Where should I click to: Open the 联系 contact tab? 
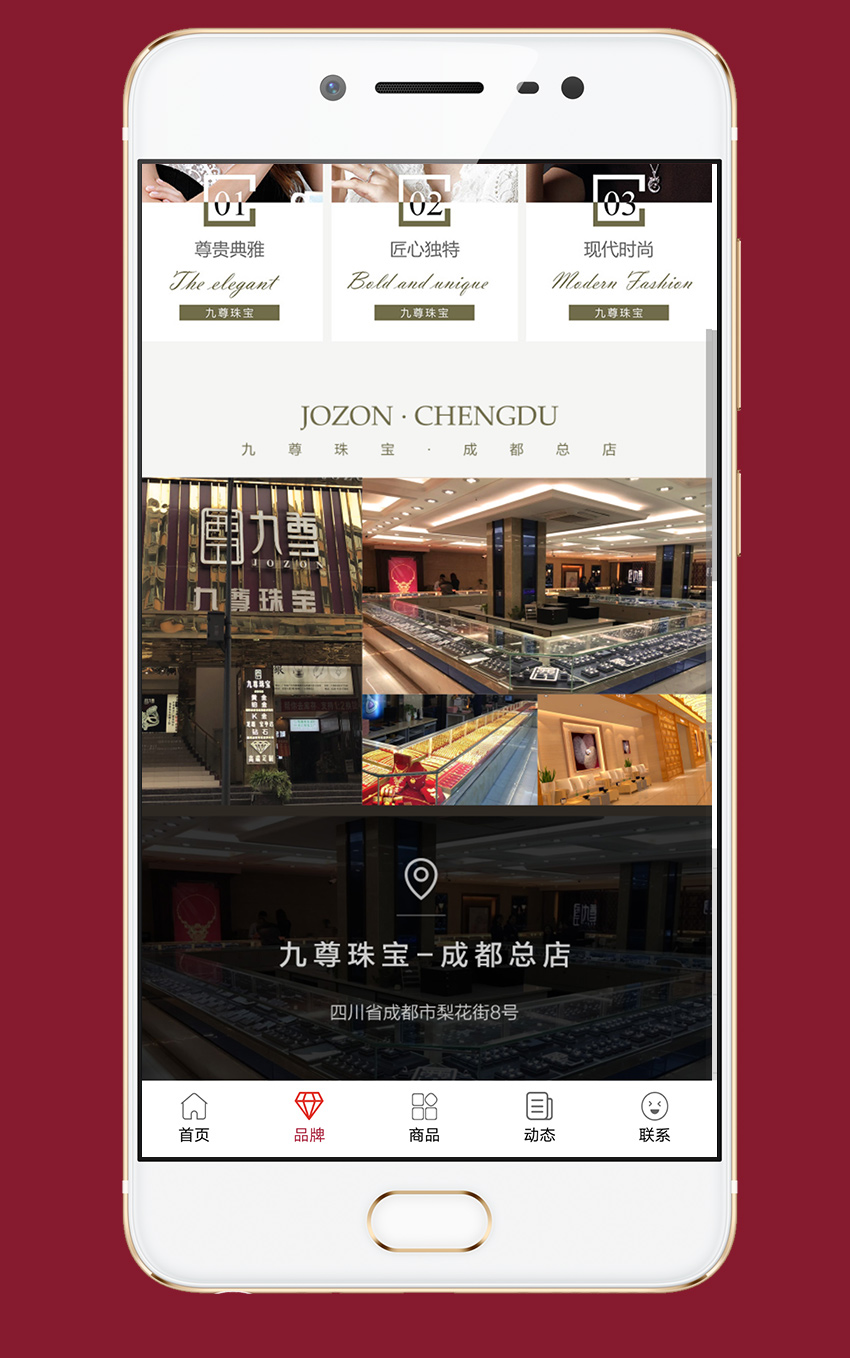click(654, 1117)
